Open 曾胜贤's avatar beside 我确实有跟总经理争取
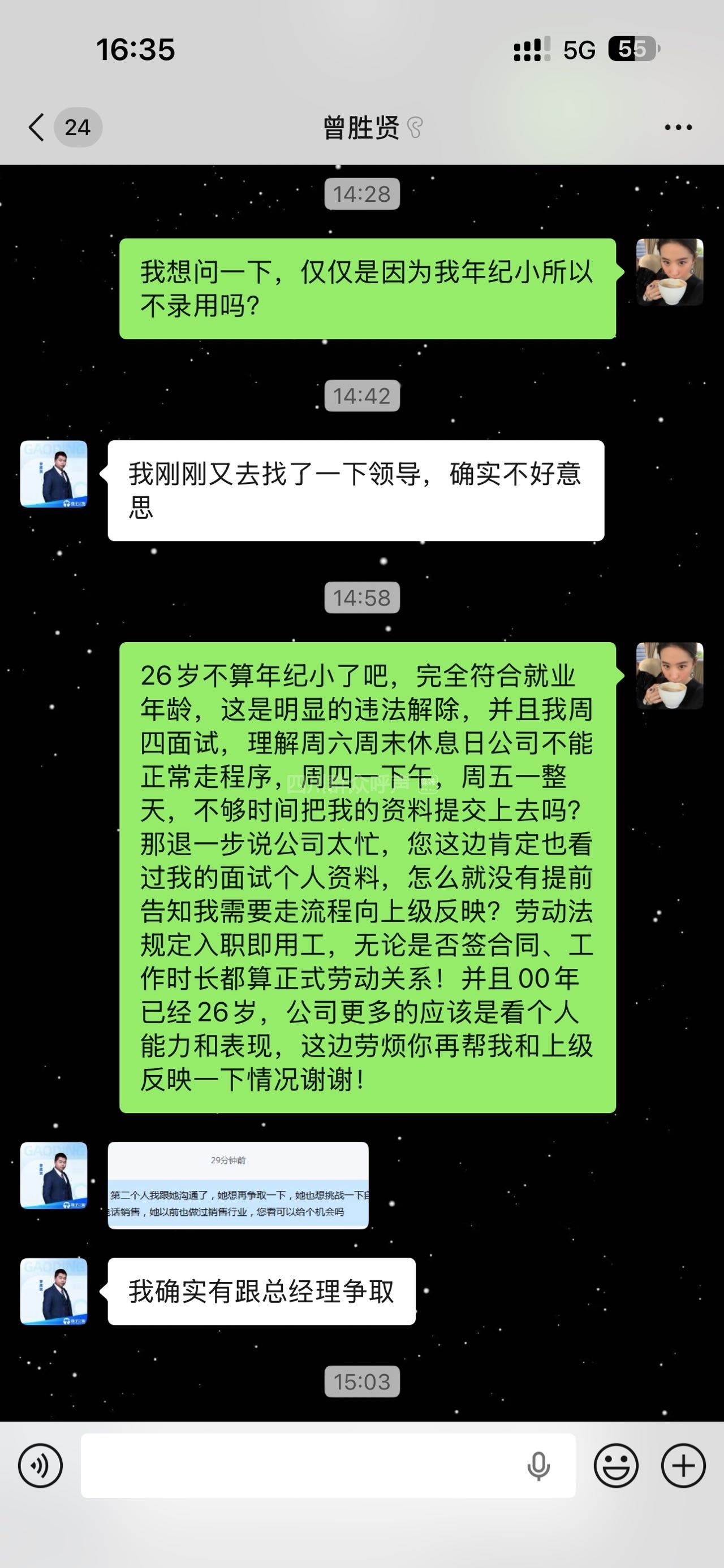This screenshot has width=724, height=1568. [54, 1292]
